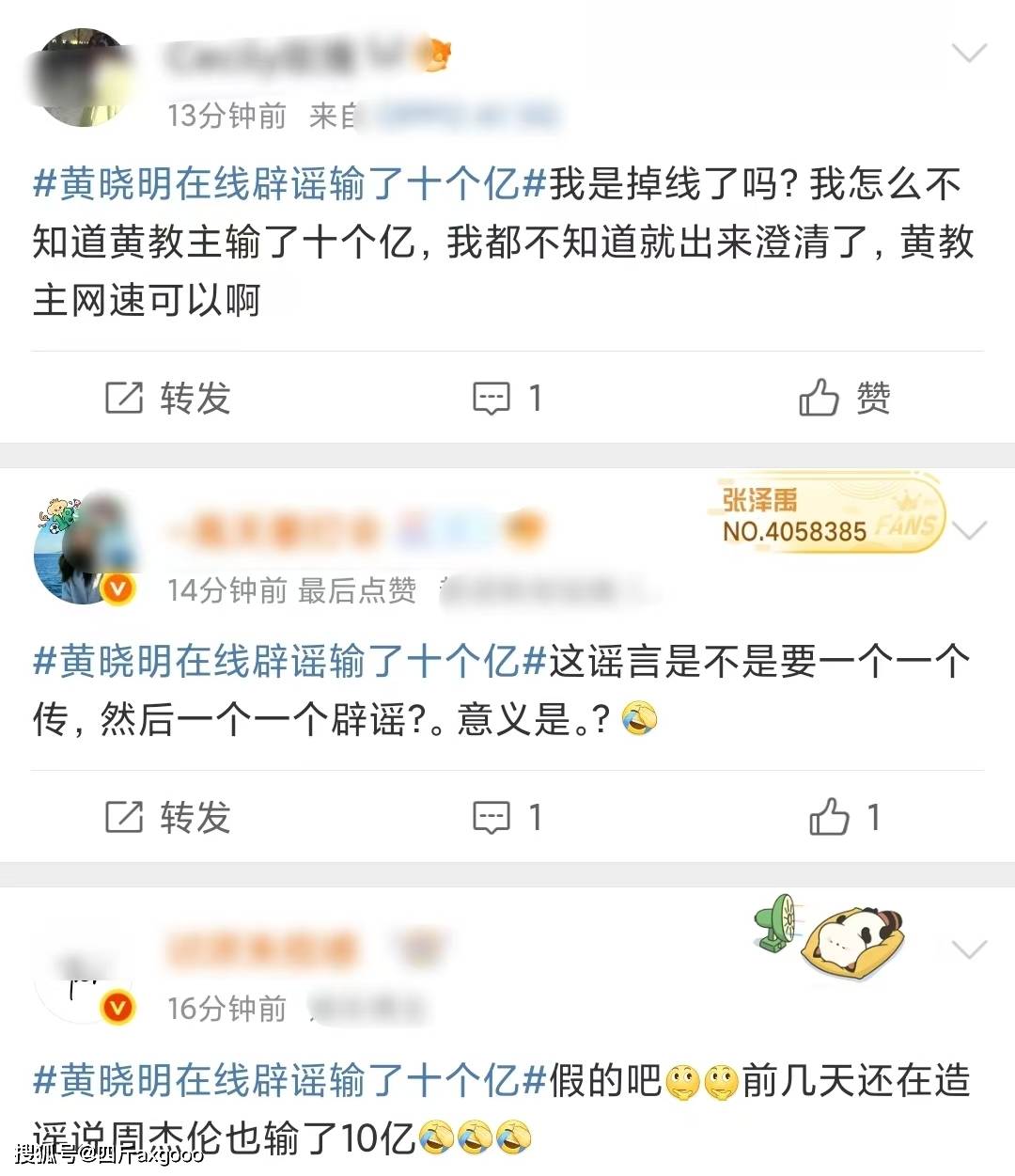Repost the post from 13分钟前
Screen dimensions: 1015x1176
coord(166,399)
